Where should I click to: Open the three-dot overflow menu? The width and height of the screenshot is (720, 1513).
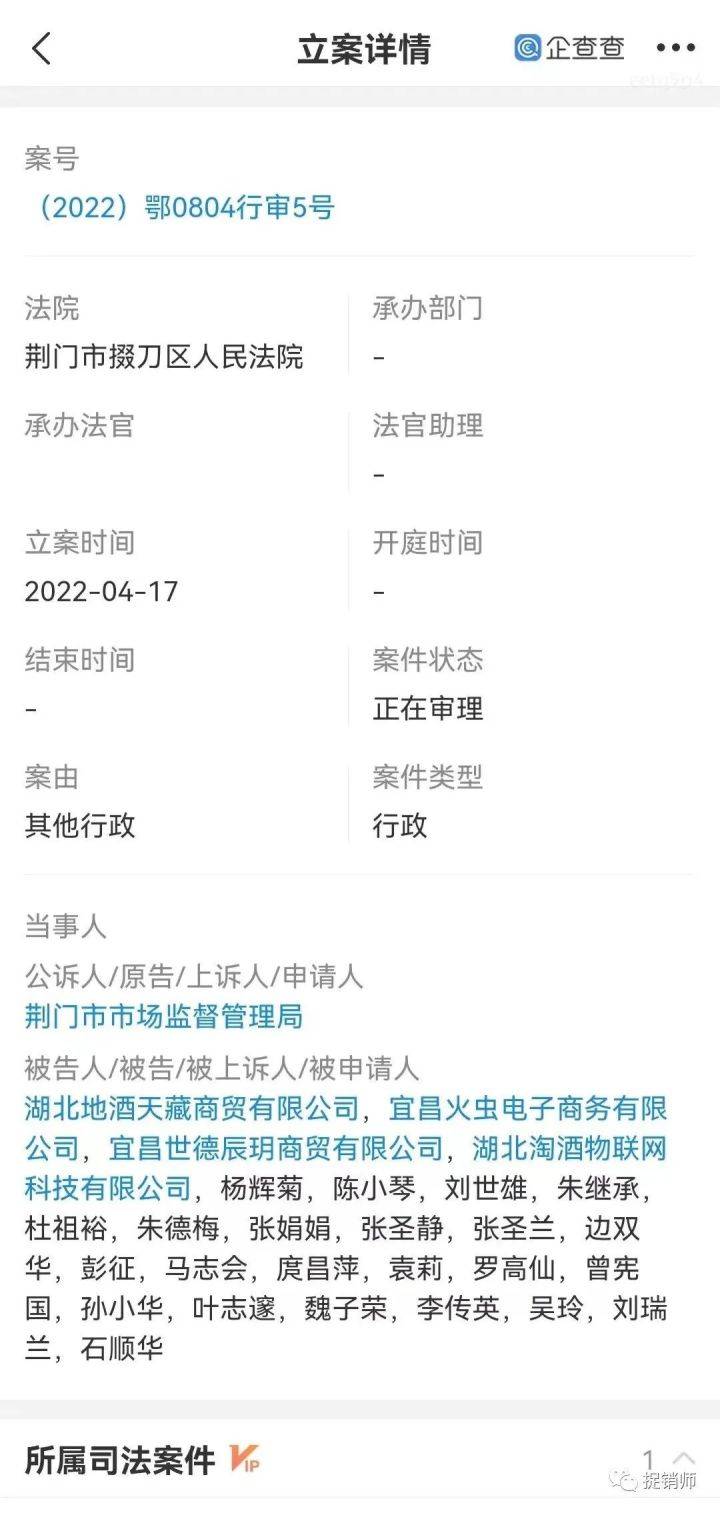pyautogui.click(x=675, y=48)
